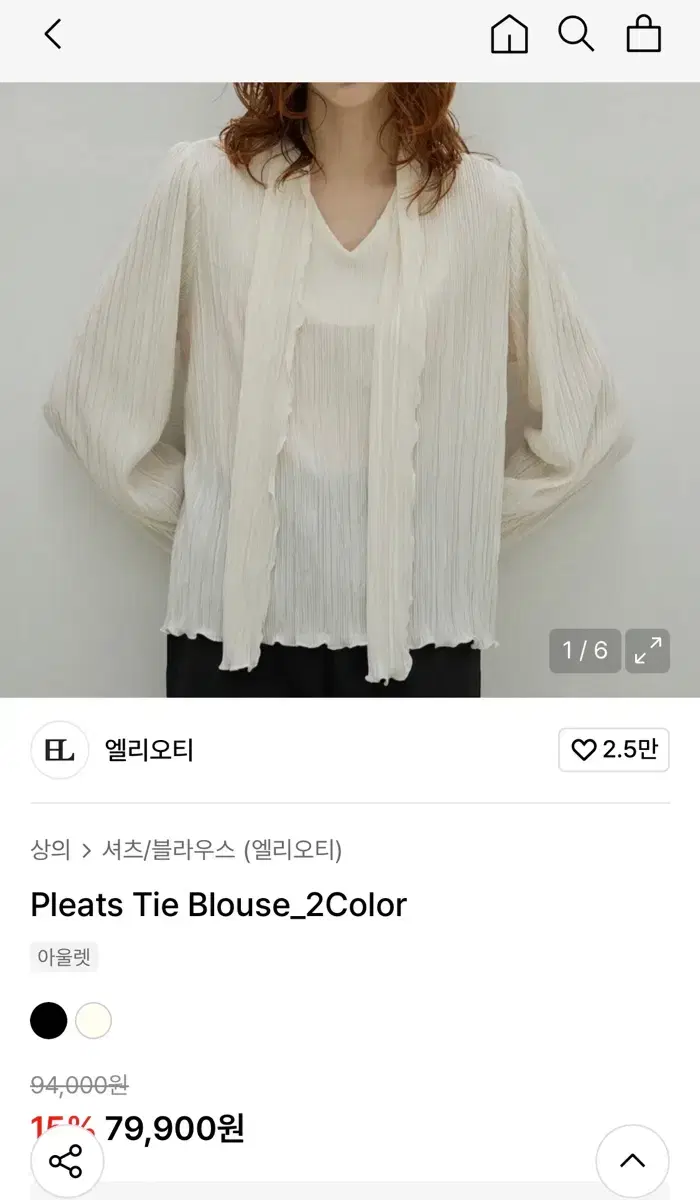
Task: Open the 셔츠/블라우스 (엘리오티) category
Action: point(222,850)
